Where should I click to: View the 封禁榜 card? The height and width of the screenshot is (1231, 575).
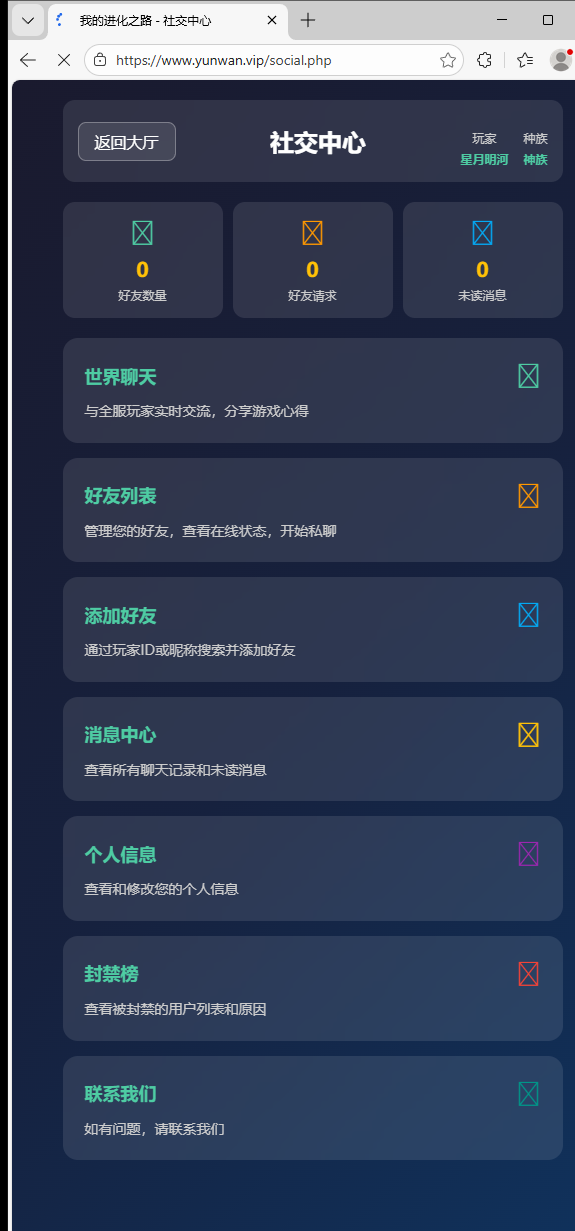pos(313,988)
